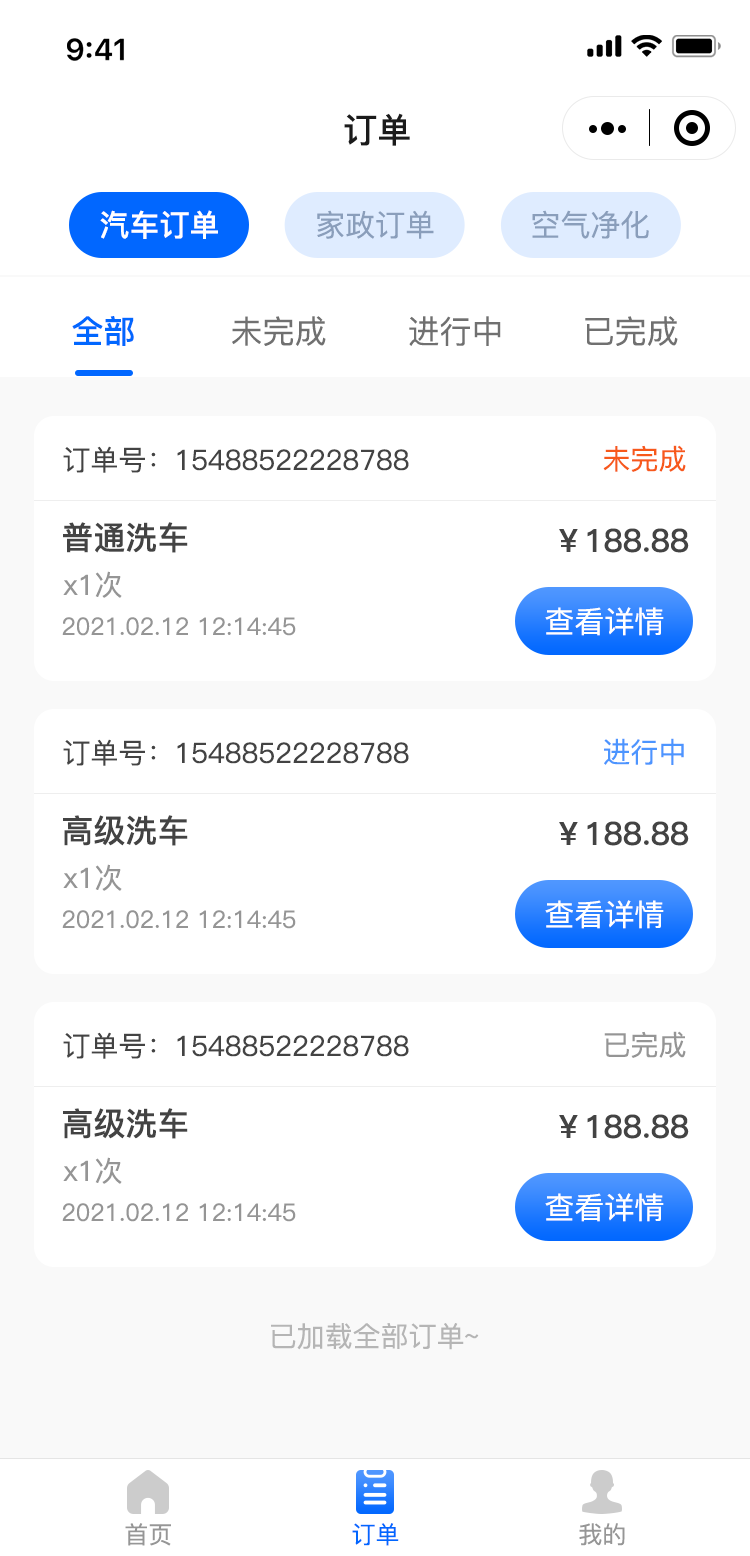Tap 订单 in the bottom navigation
Screen dimensions: 750x1556
(x=375, y=1508)
